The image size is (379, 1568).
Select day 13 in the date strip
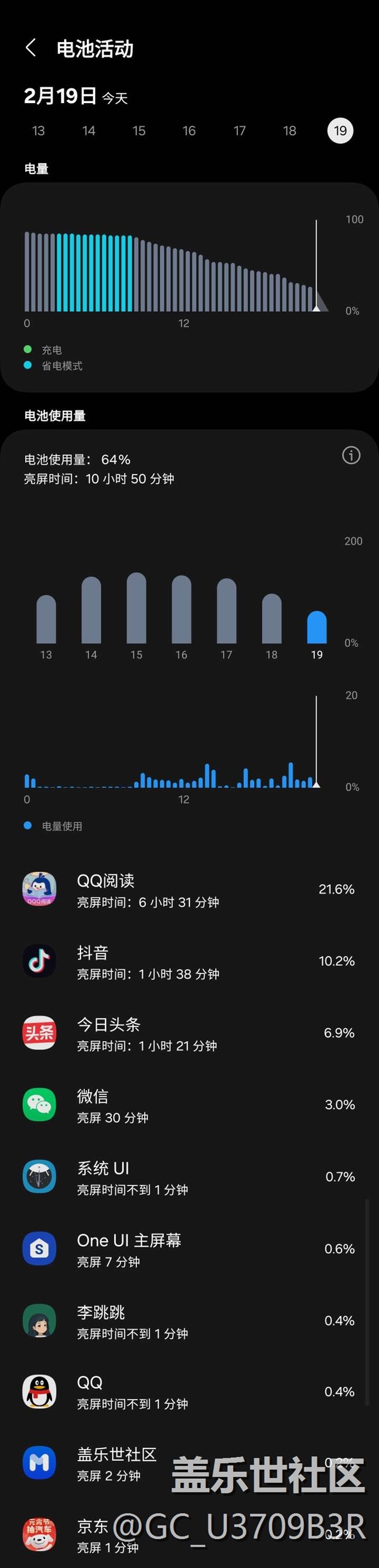click(x=38, y=131)
